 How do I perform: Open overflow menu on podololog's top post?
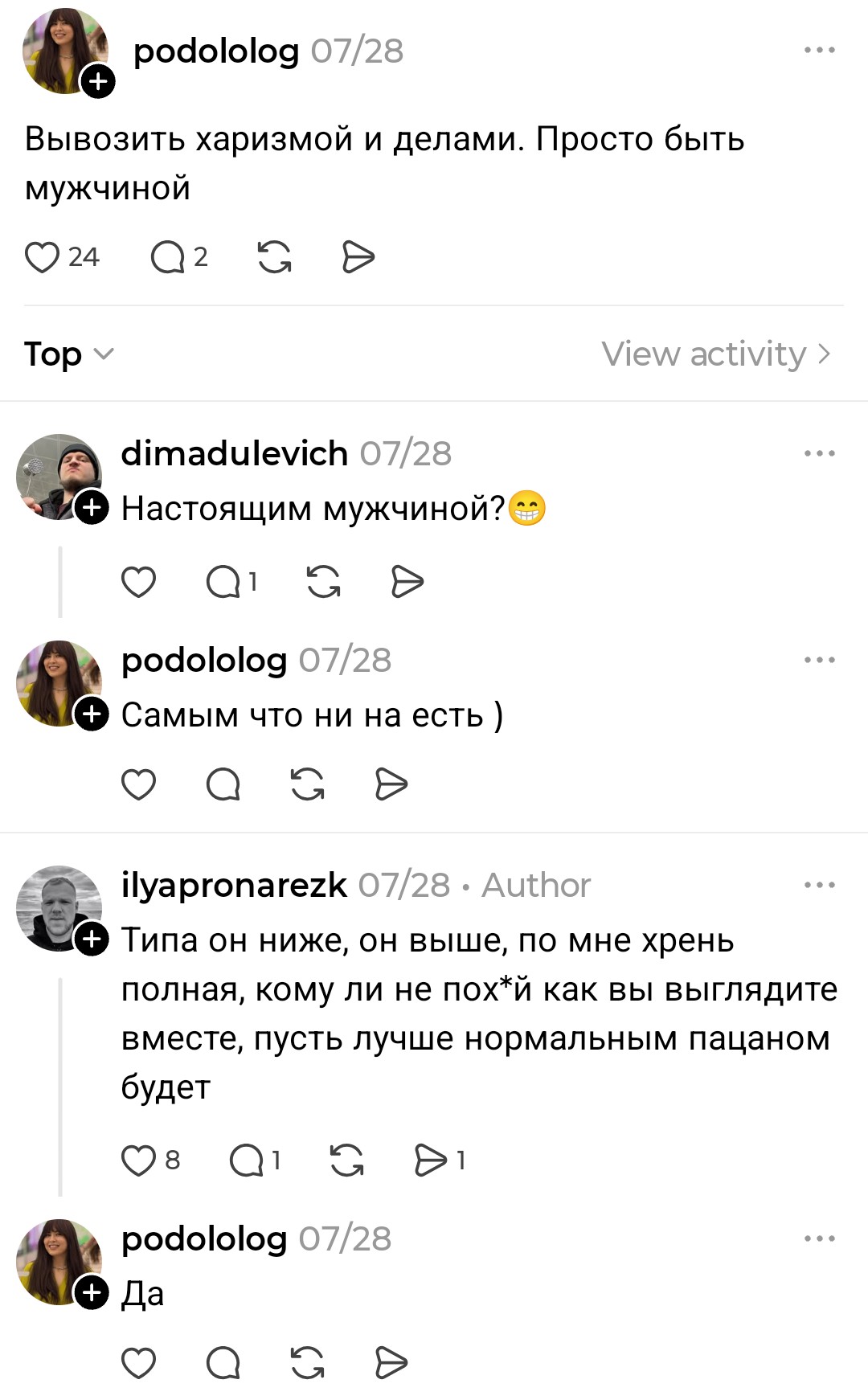[x=819, y=50]
